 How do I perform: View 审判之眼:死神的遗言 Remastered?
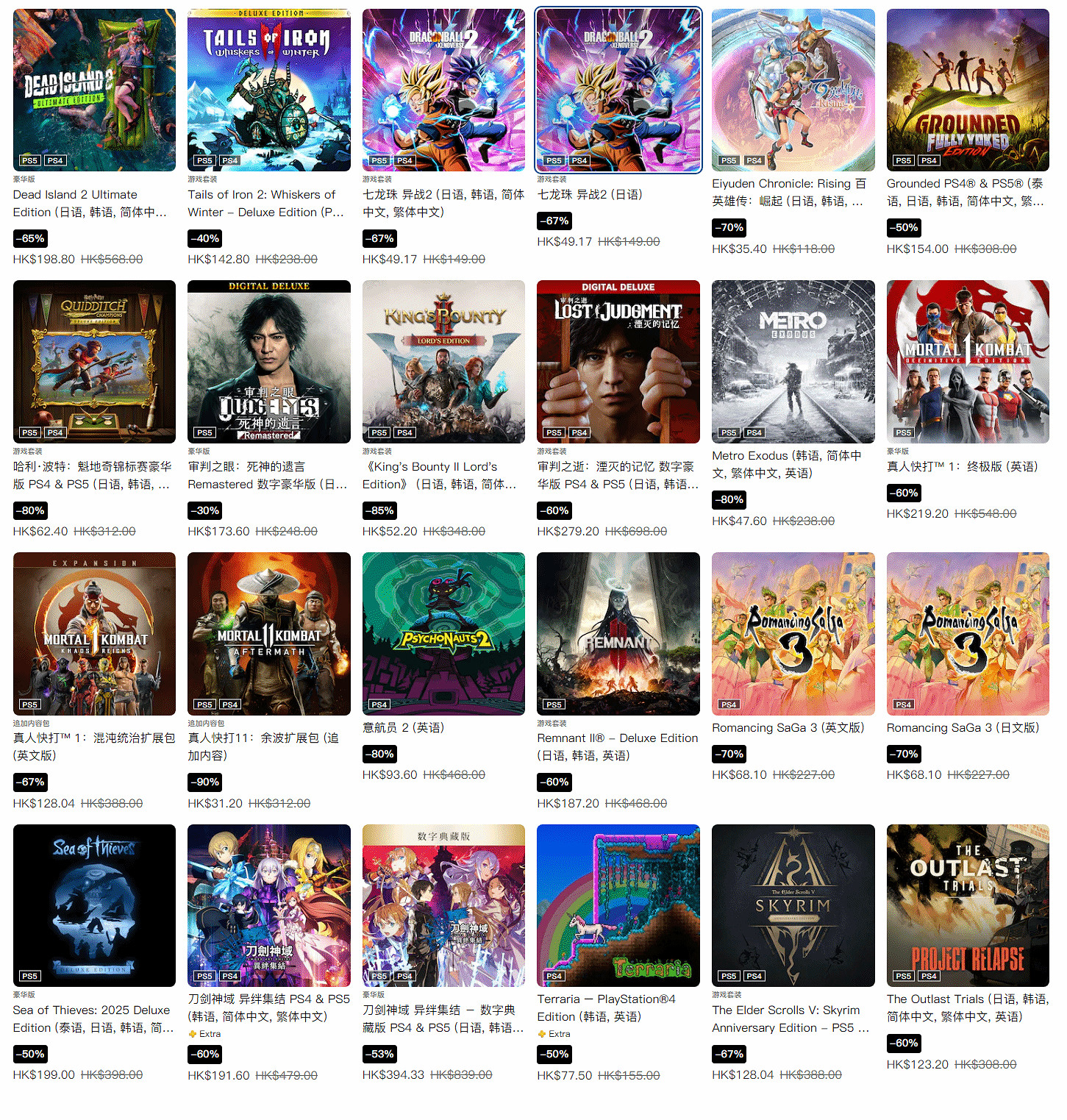point(269,362)
